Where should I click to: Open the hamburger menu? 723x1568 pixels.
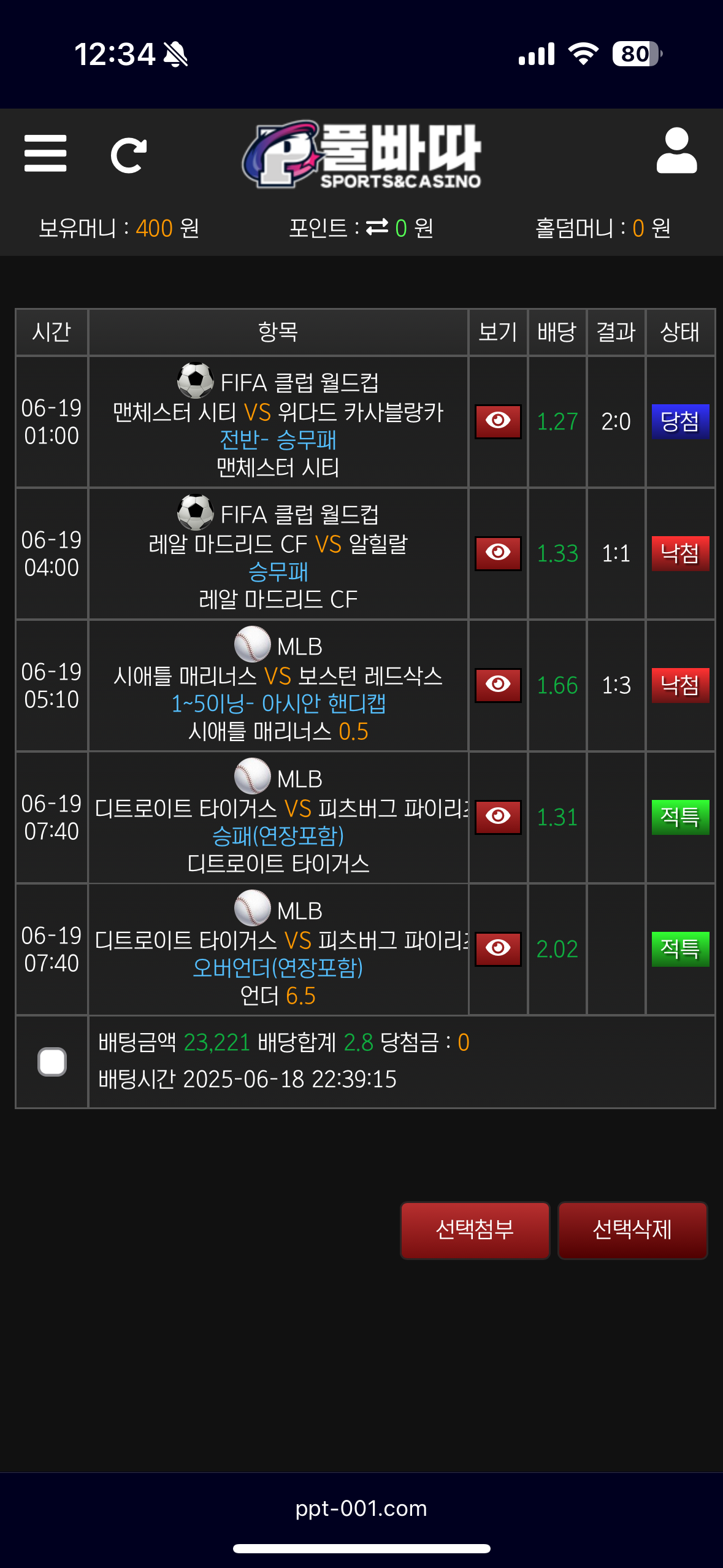point(45,154)
